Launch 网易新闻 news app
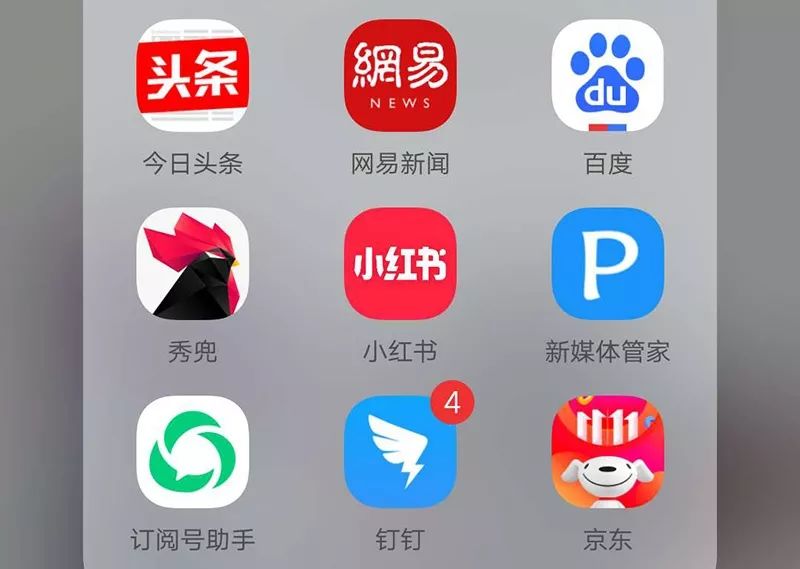The width and height of the screenshot is (800, 569). [x=400, y=75]
